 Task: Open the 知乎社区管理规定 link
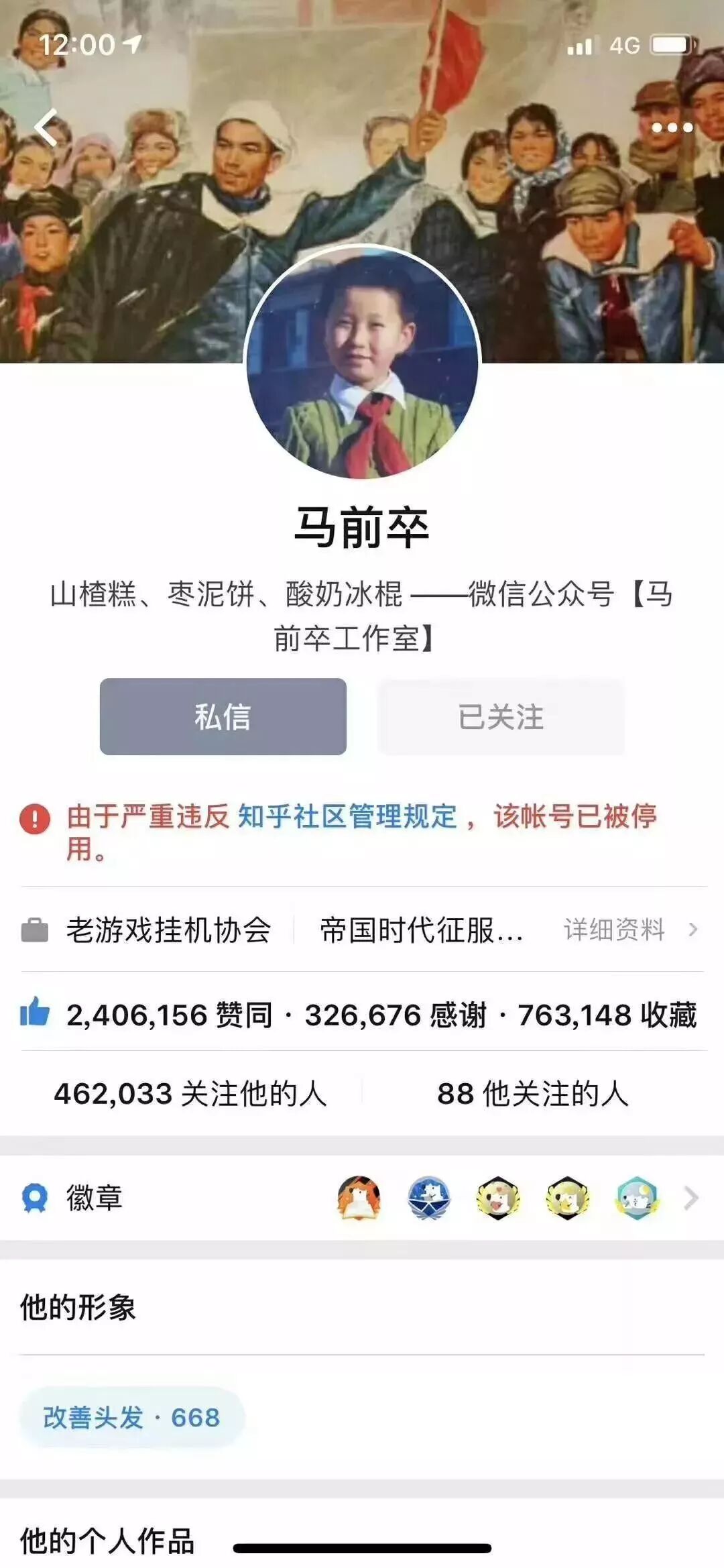click(347, 817)
